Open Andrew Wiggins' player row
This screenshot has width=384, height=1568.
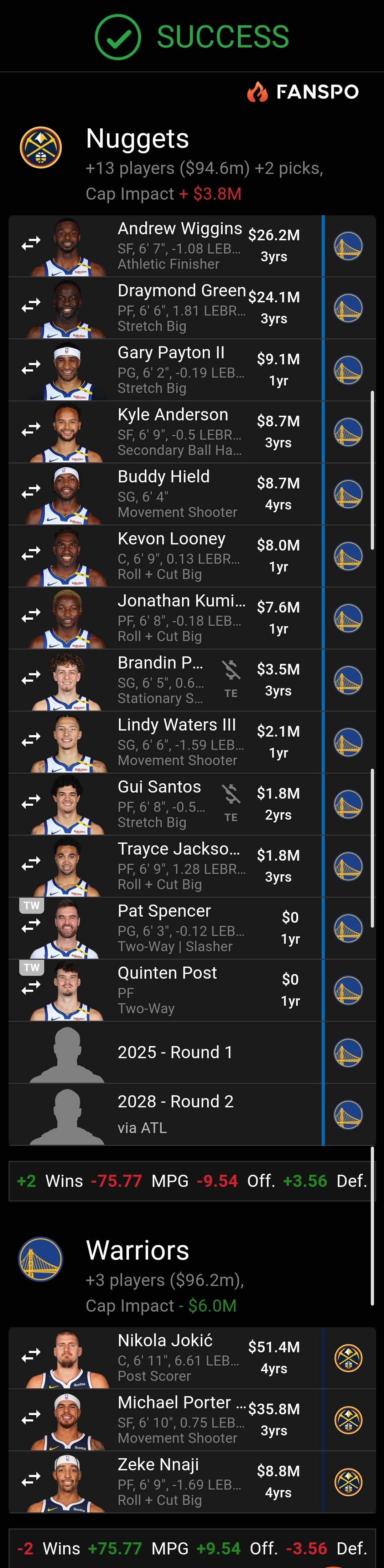180,246
